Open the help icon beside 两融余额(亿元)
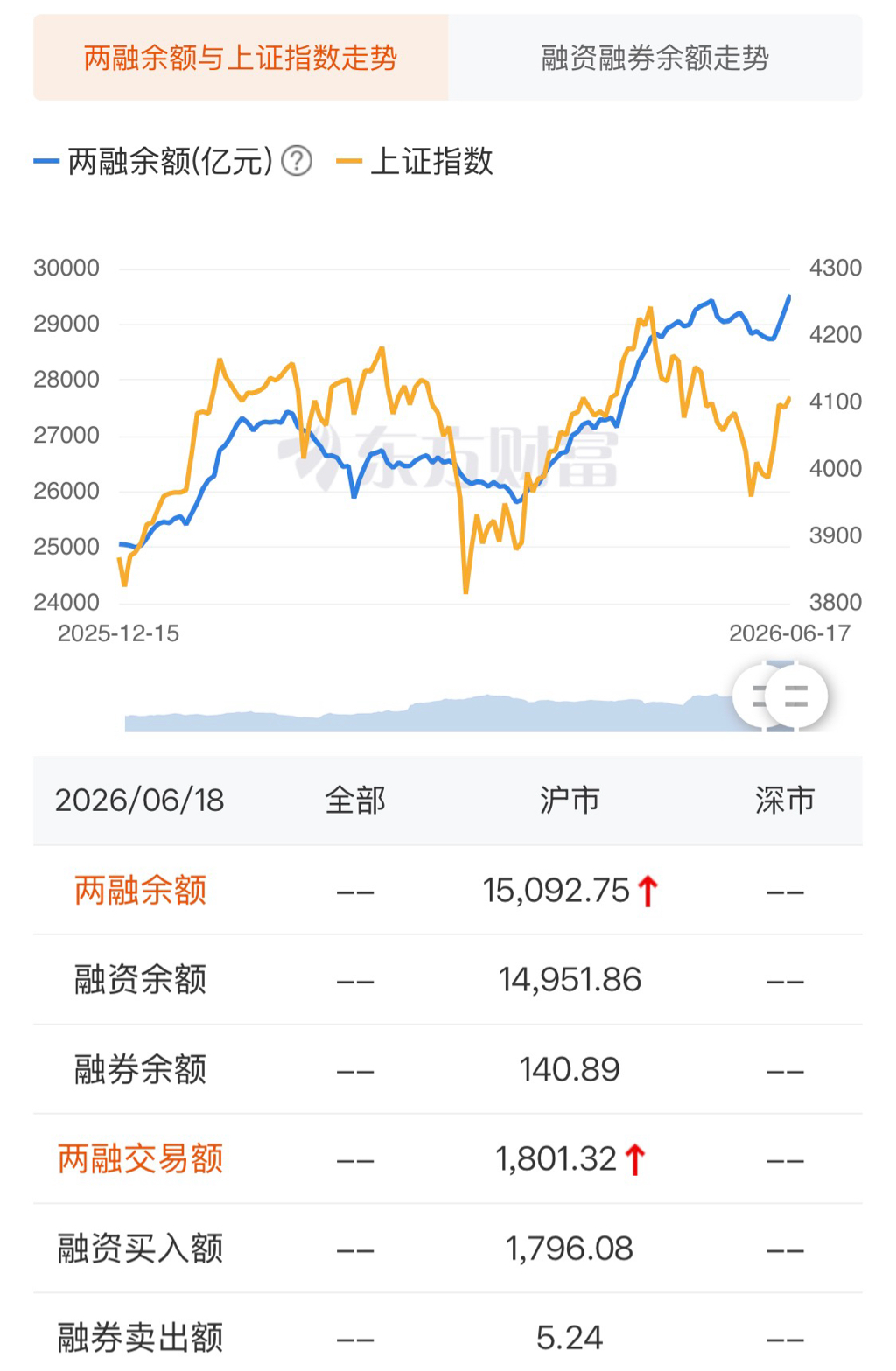The image size is (896, 1371). (x=297, y=161)
